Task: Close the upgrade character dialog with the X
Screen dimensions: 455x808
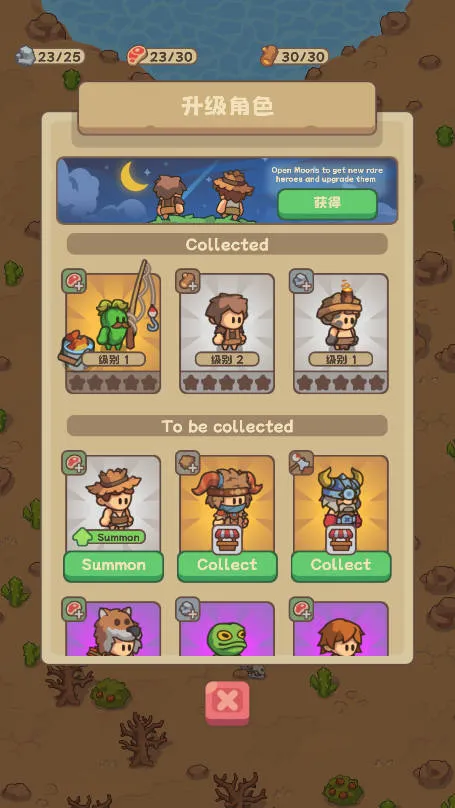Action: coord(227,702)
